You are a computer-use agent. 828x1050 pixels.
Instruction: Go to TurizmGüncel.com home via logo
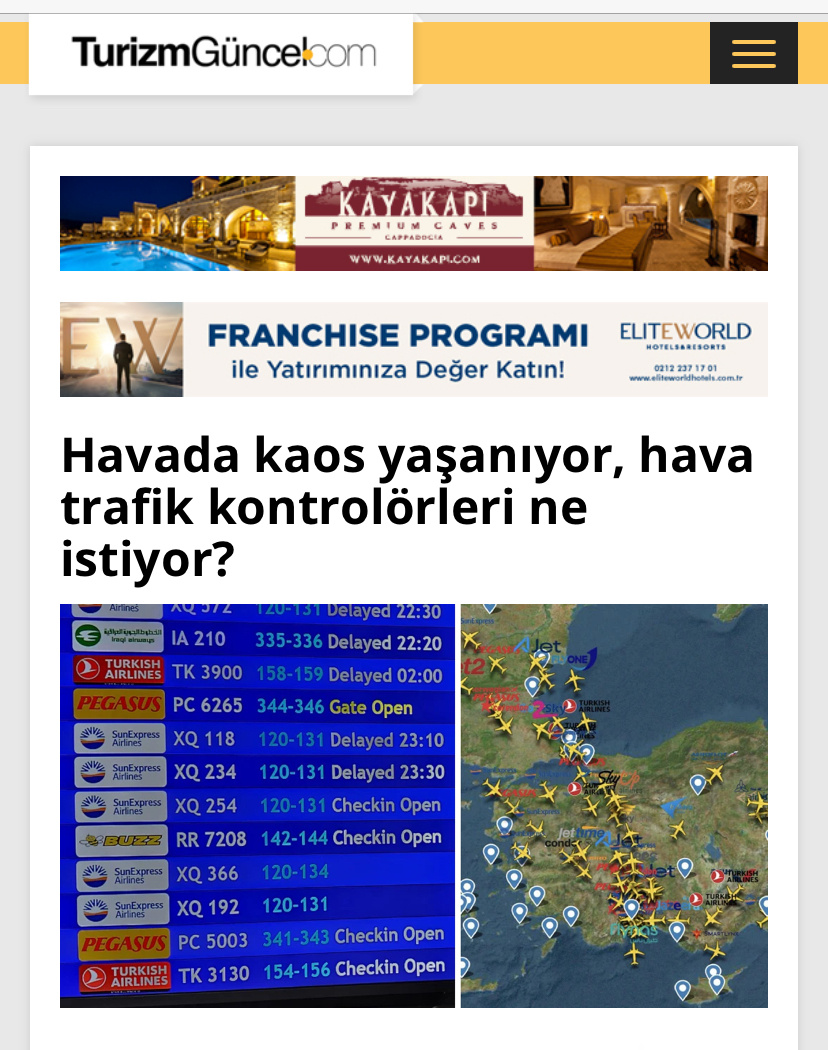222,53
